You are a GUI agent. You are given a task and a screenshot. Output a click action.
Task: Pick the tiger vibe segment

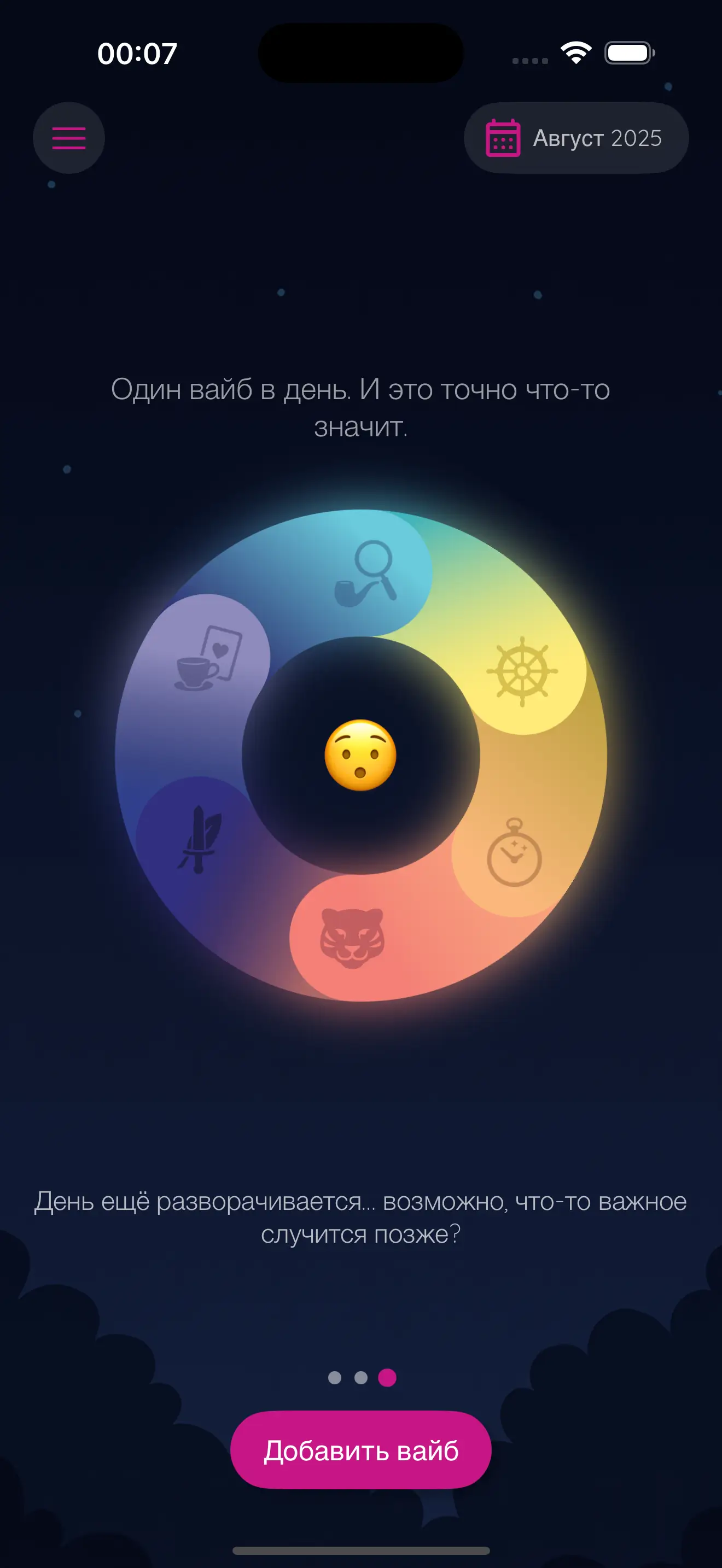352,938
